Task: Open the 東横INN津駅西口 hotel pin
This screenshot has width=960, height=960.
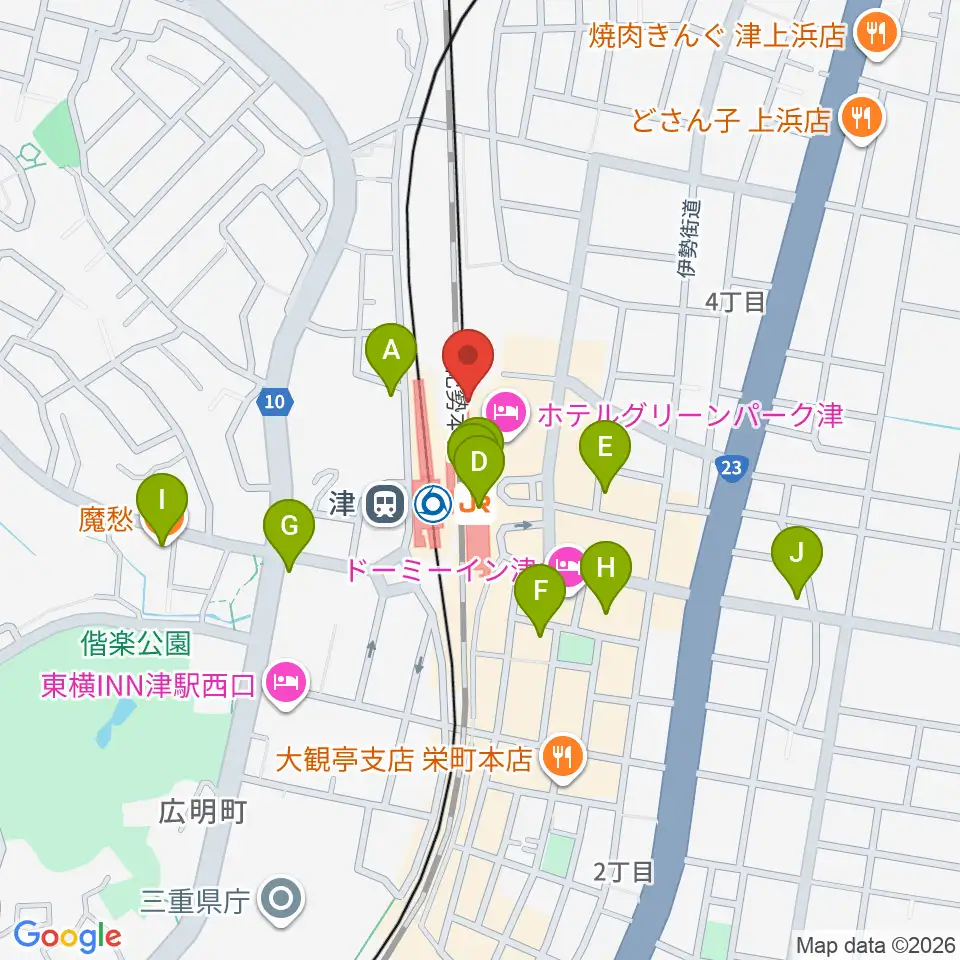Action: tap(286, 685)
